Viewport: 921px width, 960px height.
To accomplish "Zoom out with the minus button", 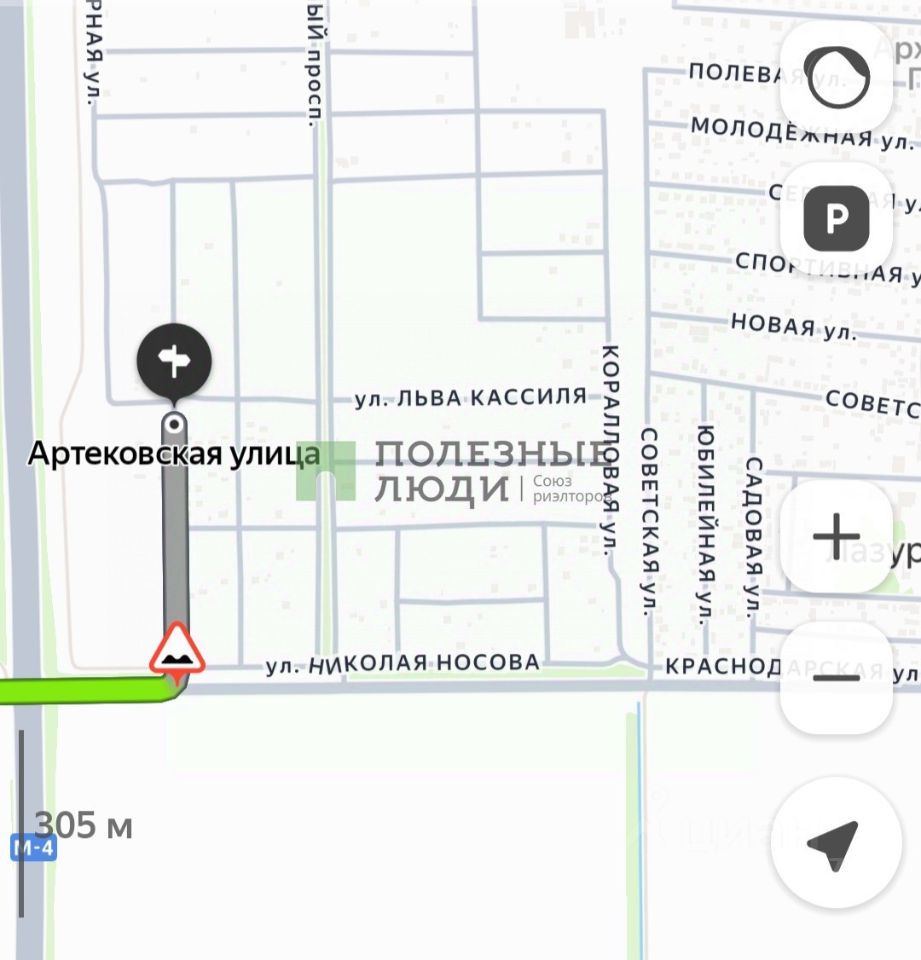I will [x=836, y=677].
